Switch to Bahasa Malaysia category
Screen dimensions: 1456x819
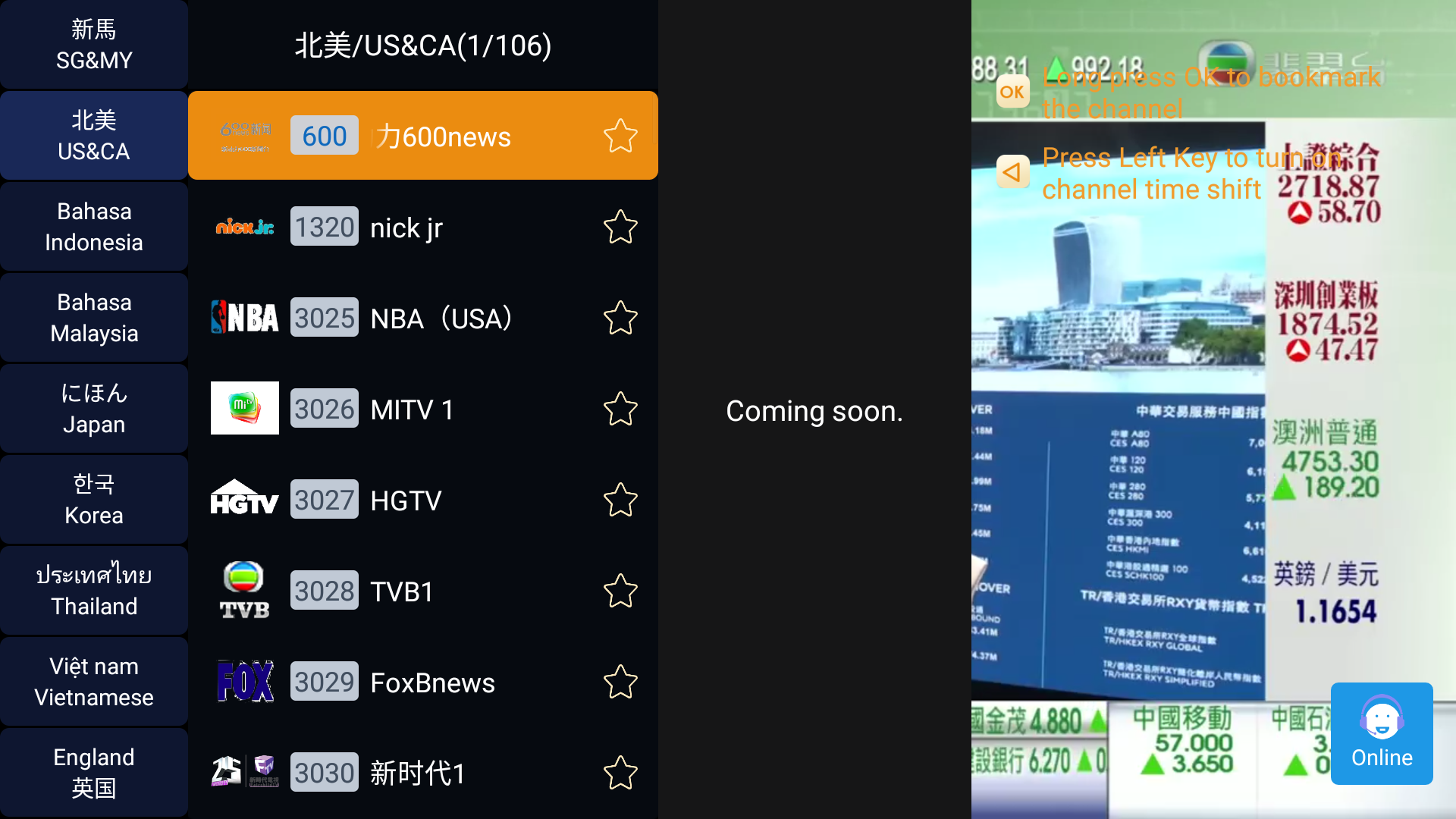point(94,318)
